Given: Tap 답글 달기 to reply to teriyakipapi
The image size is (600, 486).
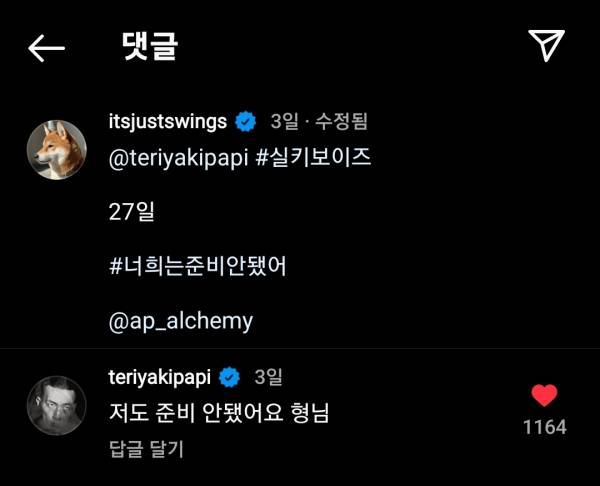Looking at the screenshot, I should pyautogui.click(x=146, y=449).
